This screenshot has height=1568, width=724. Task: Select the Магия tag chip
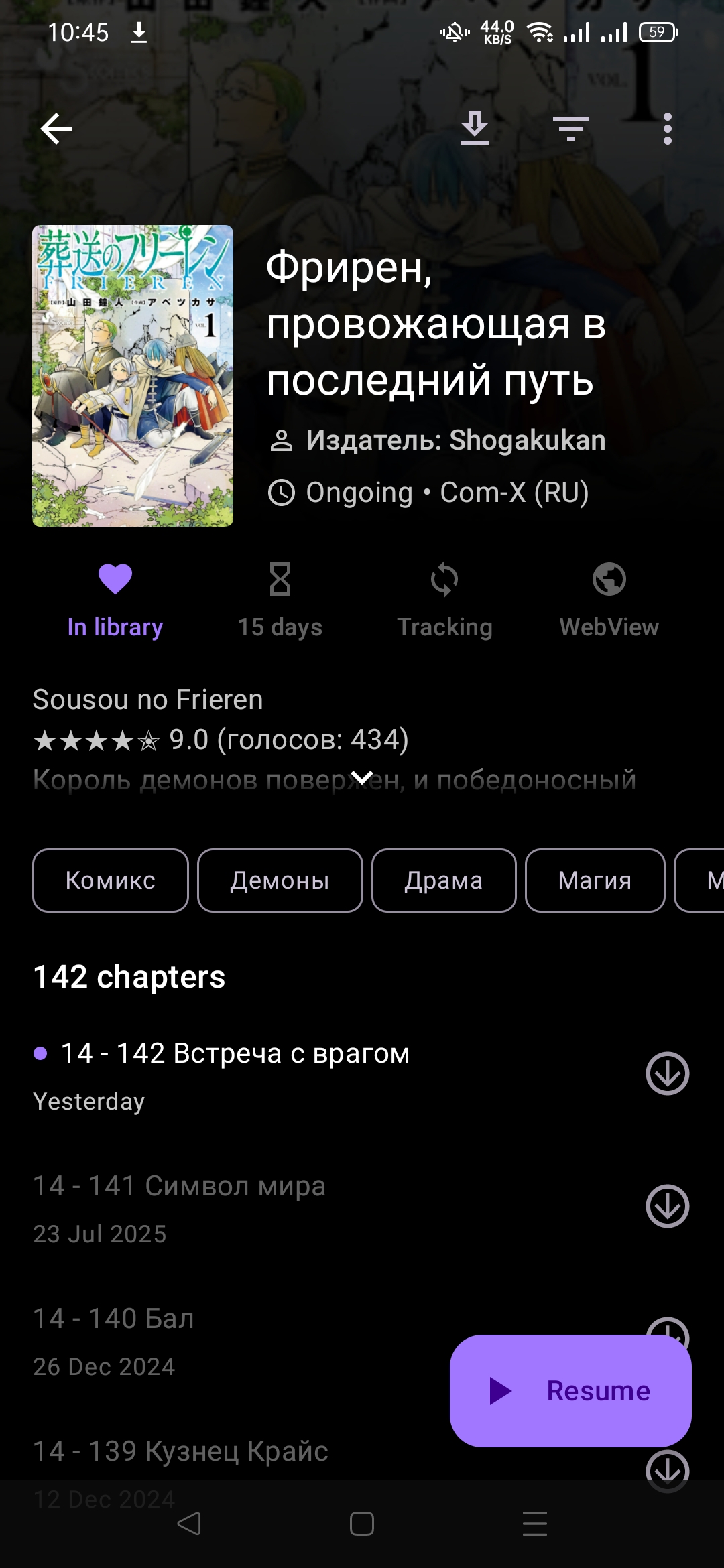[595, 880]
